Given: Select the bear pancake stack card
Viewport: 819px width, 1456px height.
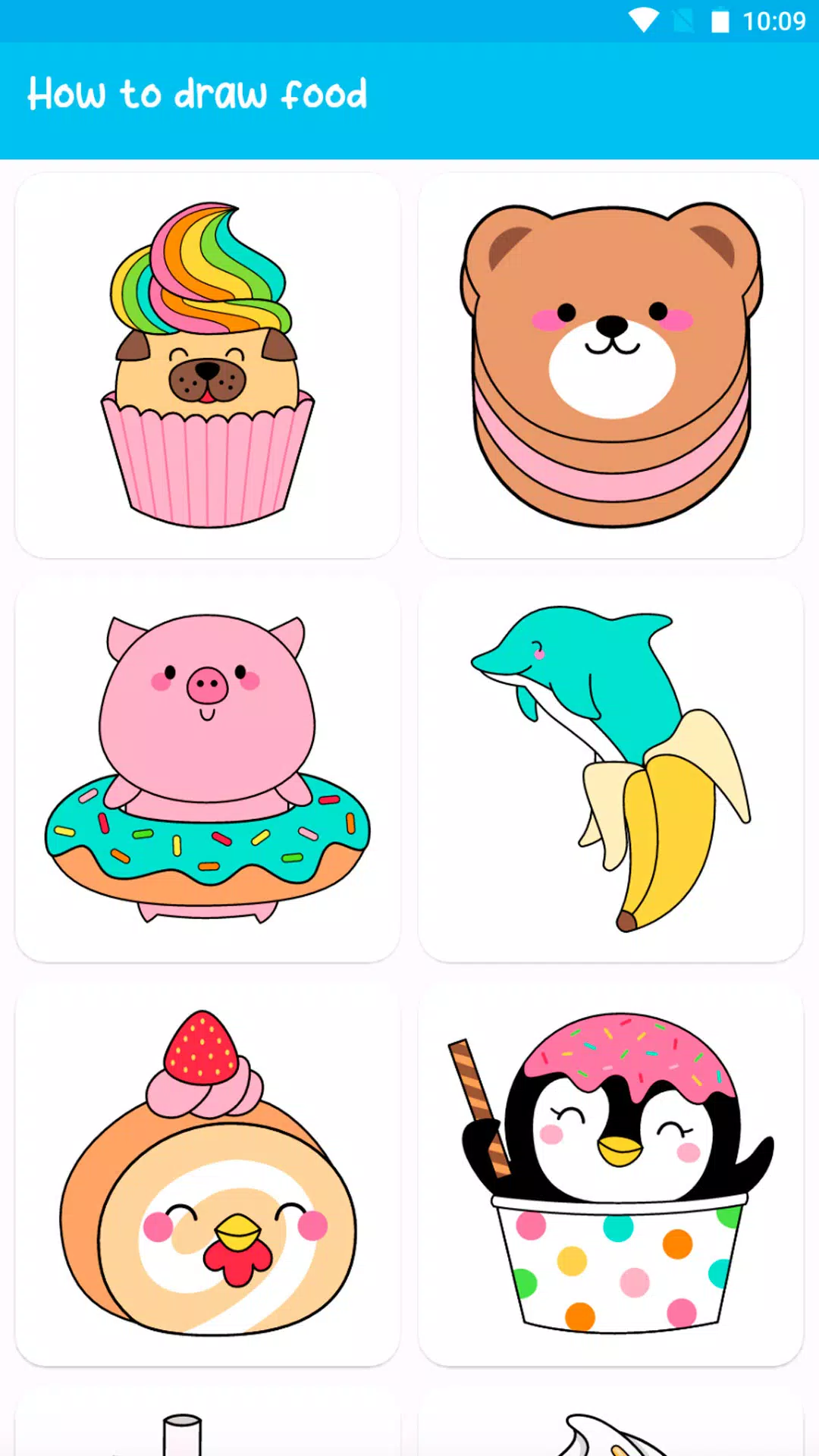Looking at the screenshot, I should click(x=610, y=366).
